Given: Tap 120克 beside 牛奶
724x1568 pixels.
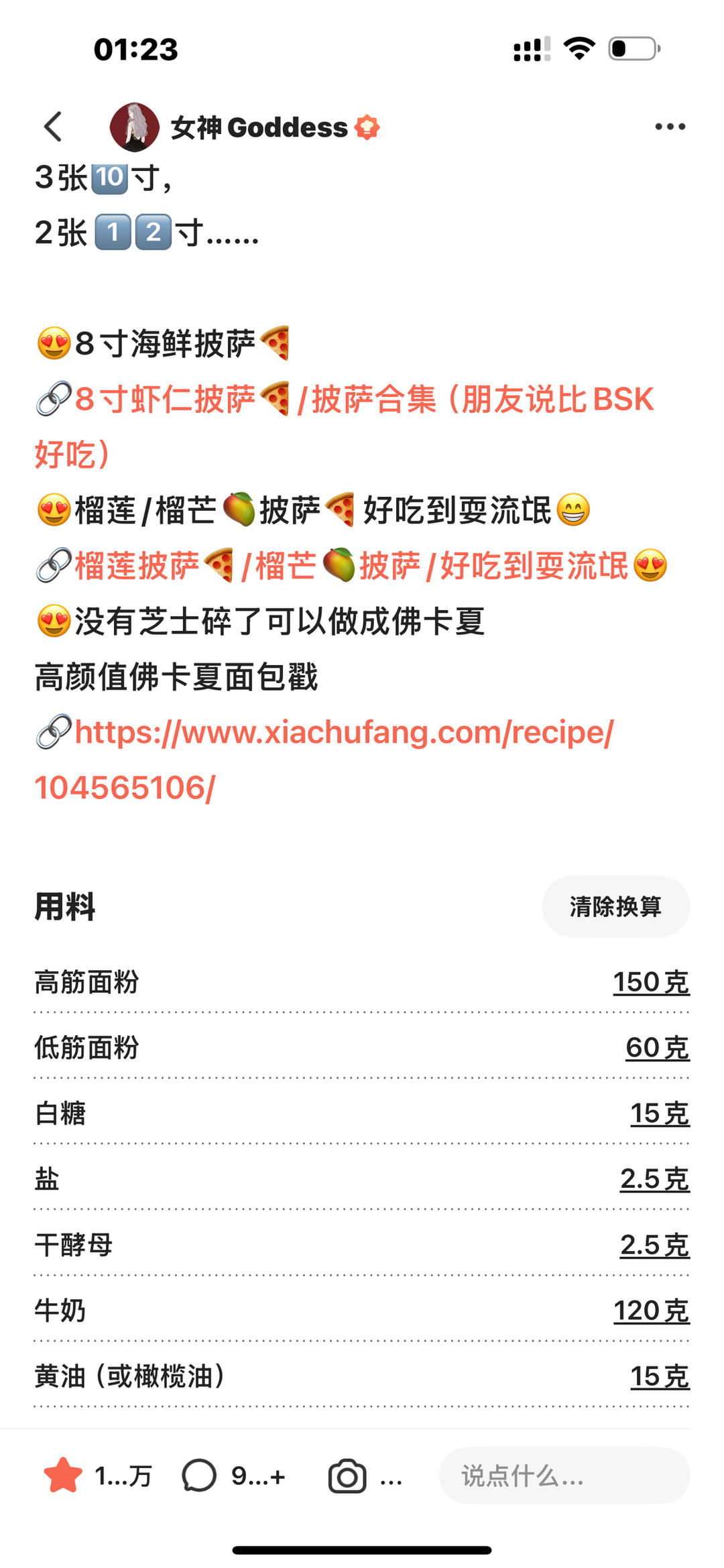Looking at the screenshot, I should pos(652,1311).
